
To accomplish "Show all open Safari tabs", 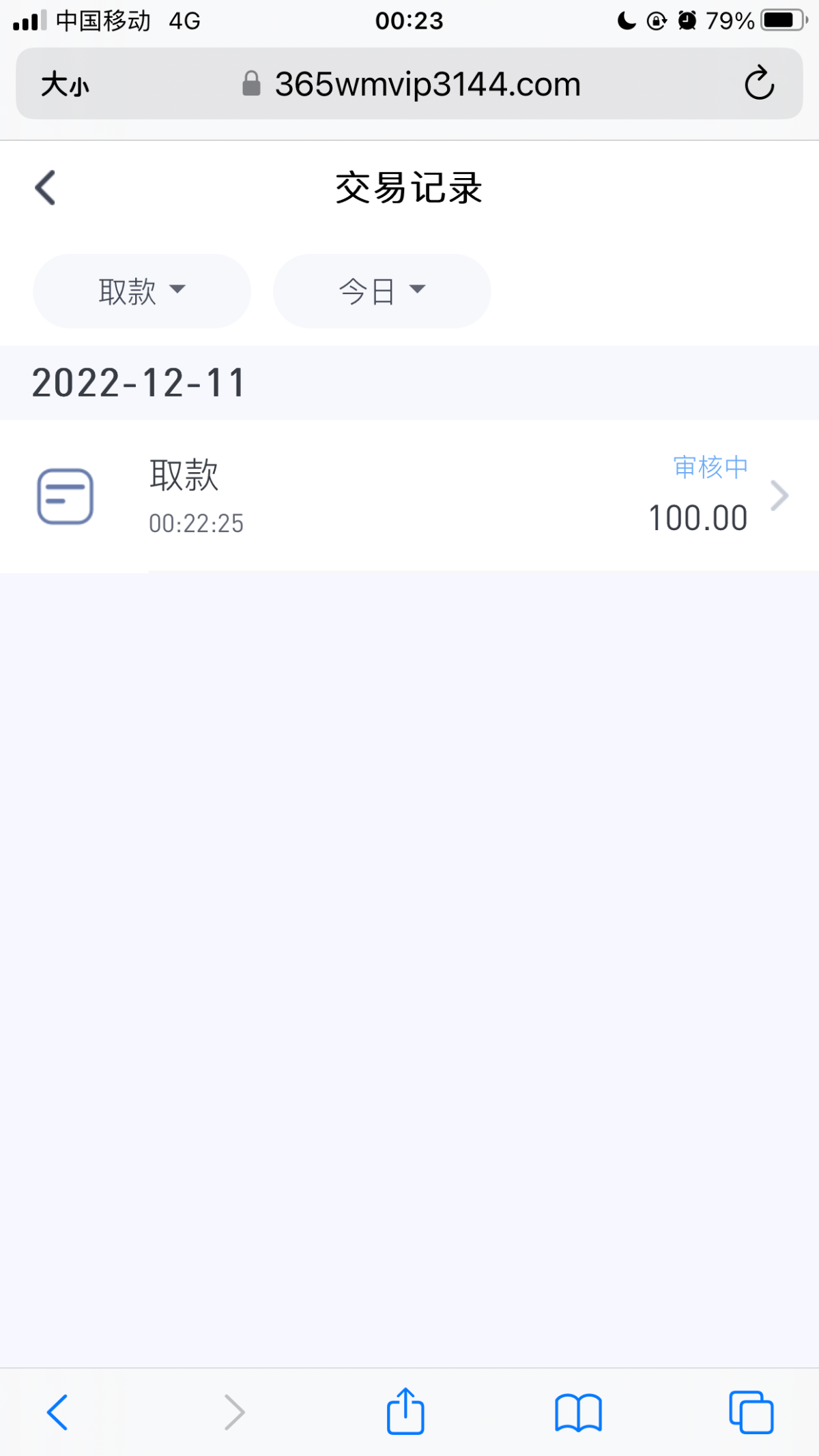I will point(751,1412).
